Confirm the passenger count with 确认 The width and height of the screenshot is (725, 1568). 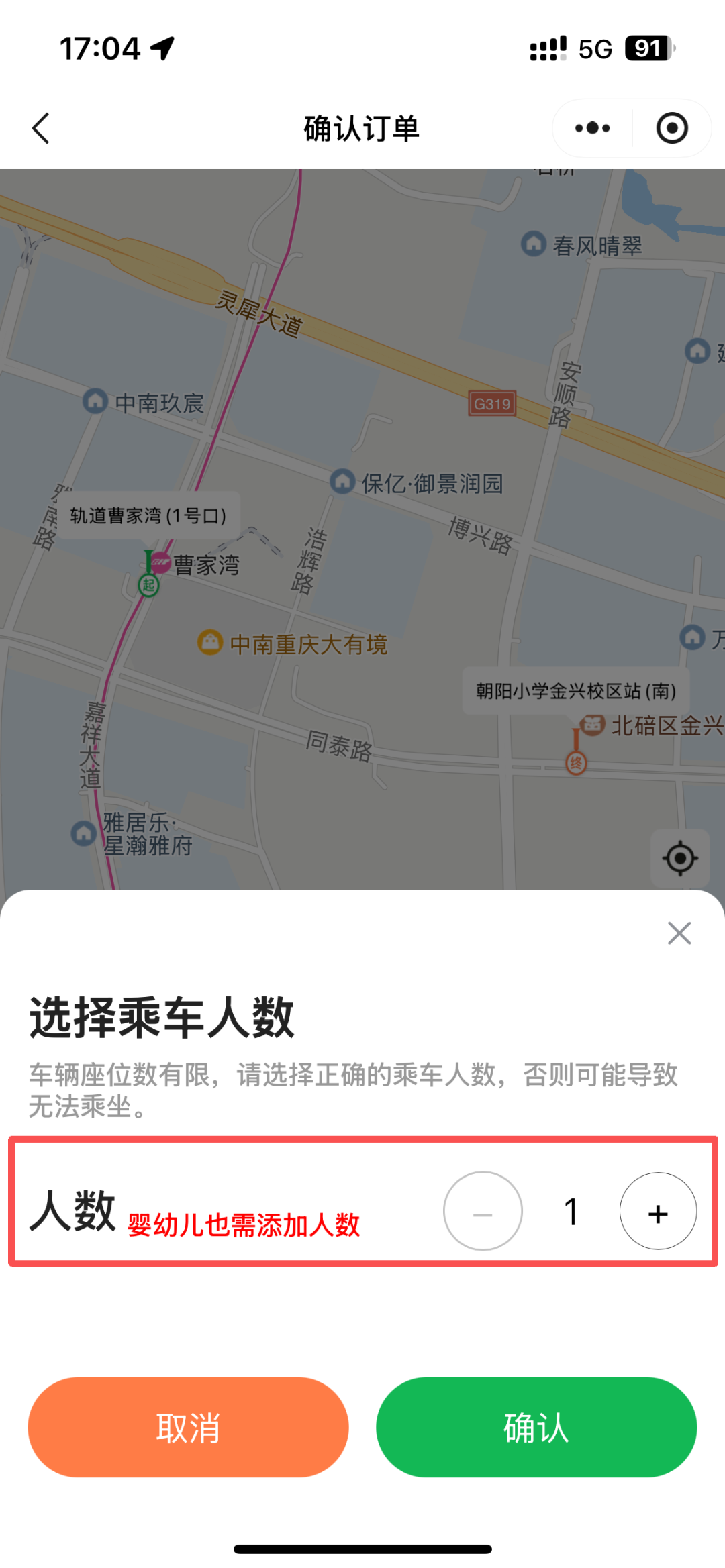pyautogui.click(x=536, y=1427)
